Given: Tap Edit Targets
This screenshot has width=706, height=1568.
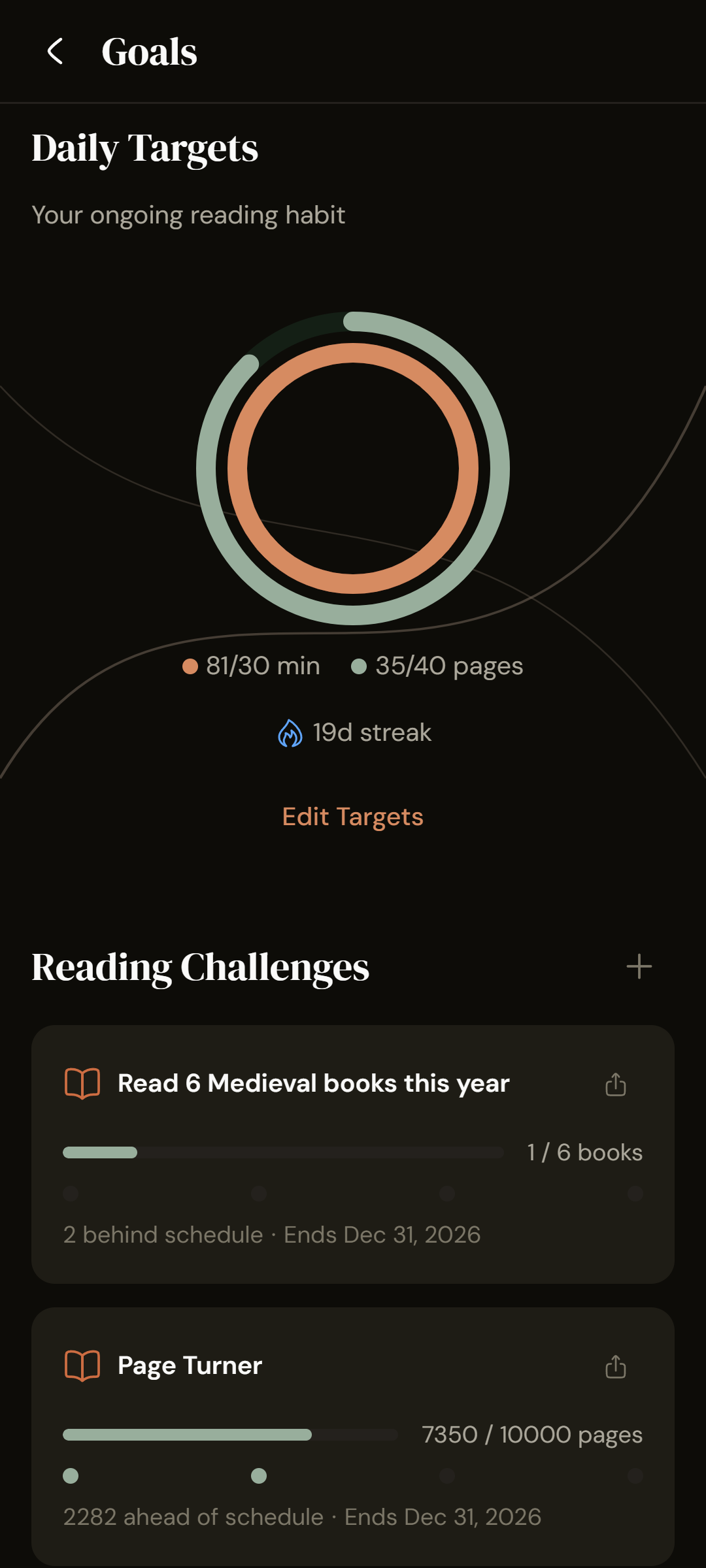Looking at the screenshot, I should 353,817.
